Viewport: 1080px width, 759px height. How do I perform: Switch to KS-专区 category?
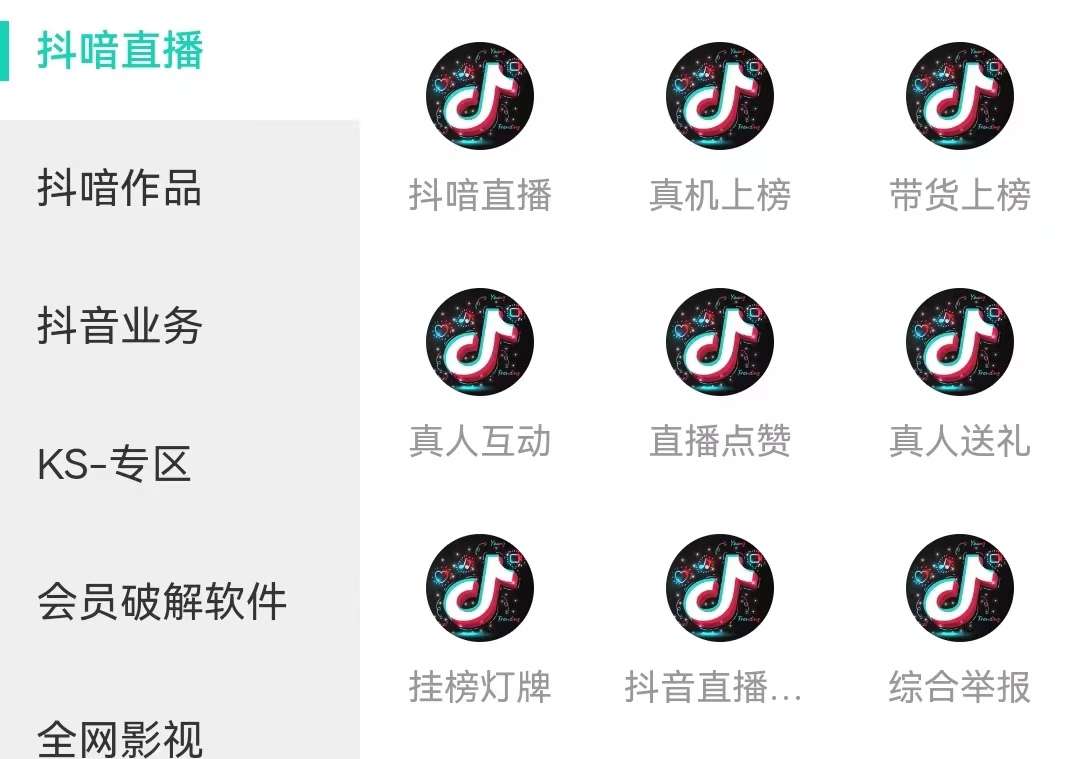[x=114, y=464]
